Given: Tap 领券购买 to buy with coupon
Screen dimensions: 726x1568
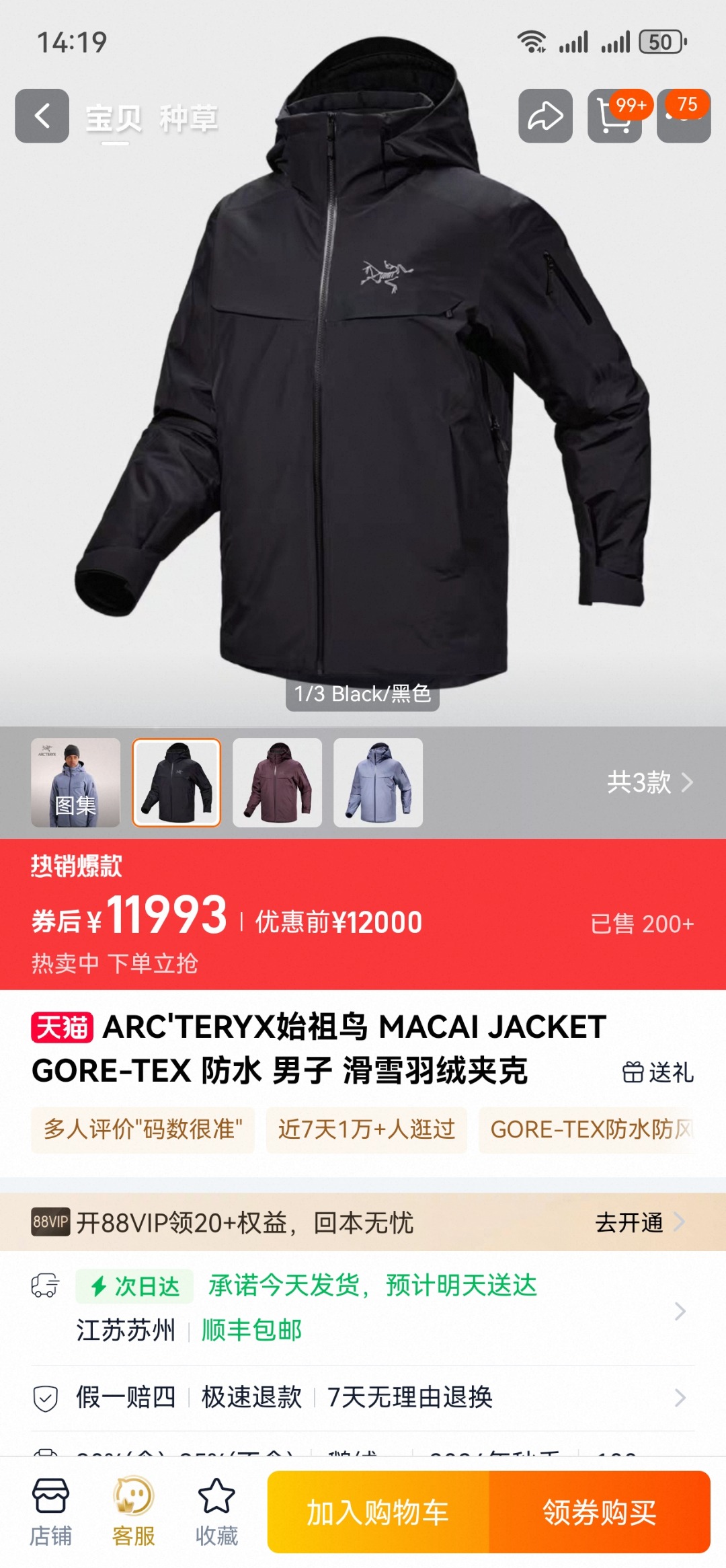Looking at the screenshot, I should [x=600, y=1512].
